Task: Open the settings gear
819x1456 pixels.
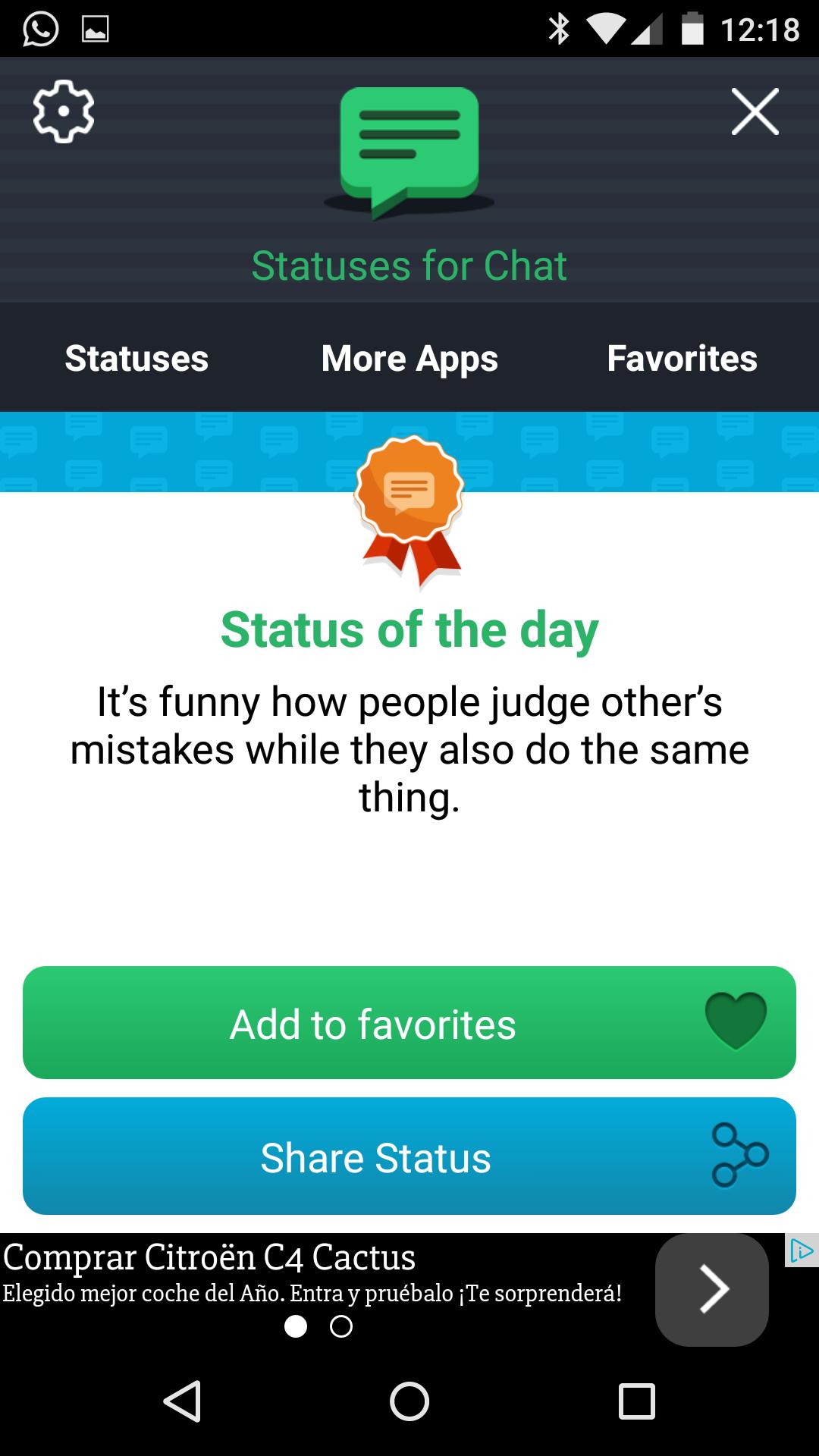Action: [64, 111]
